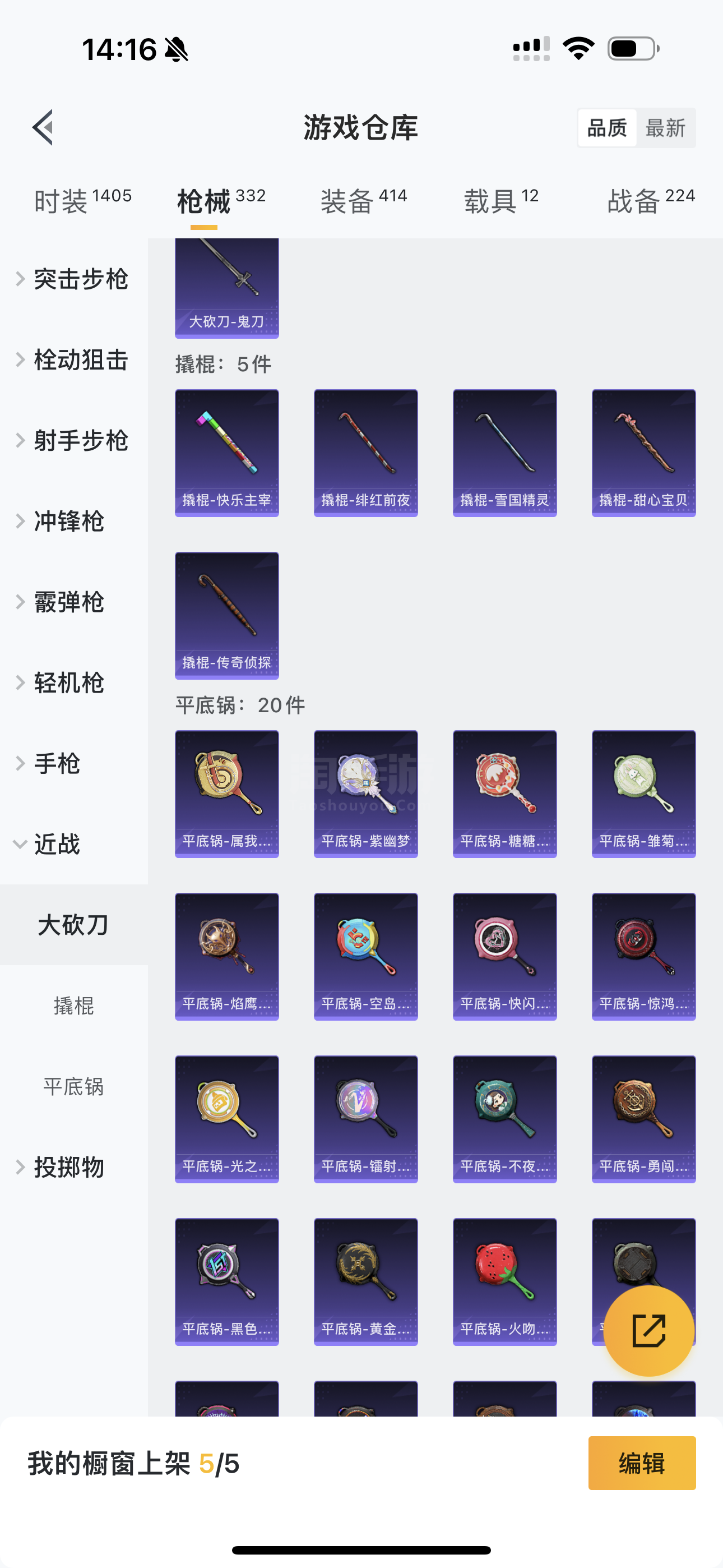Expand the 突击步枪 category

[73, 279]
